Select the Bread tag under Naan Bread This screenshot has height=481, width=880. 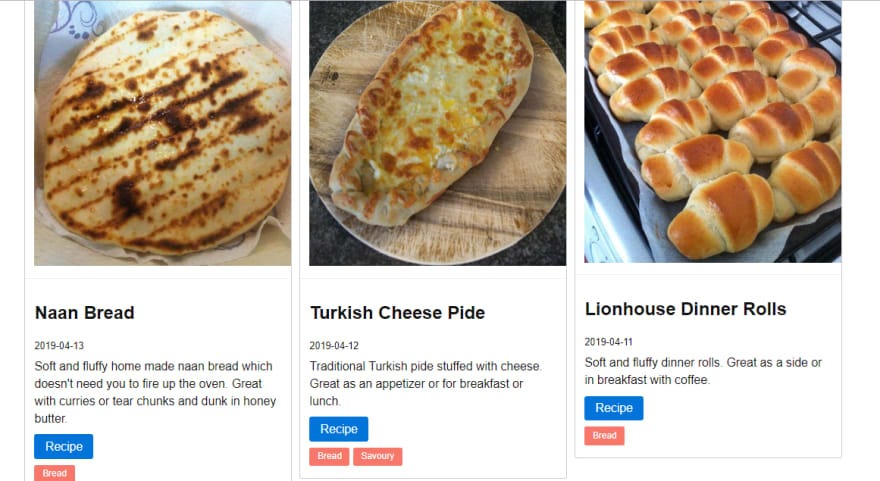(x=54, y=473)
